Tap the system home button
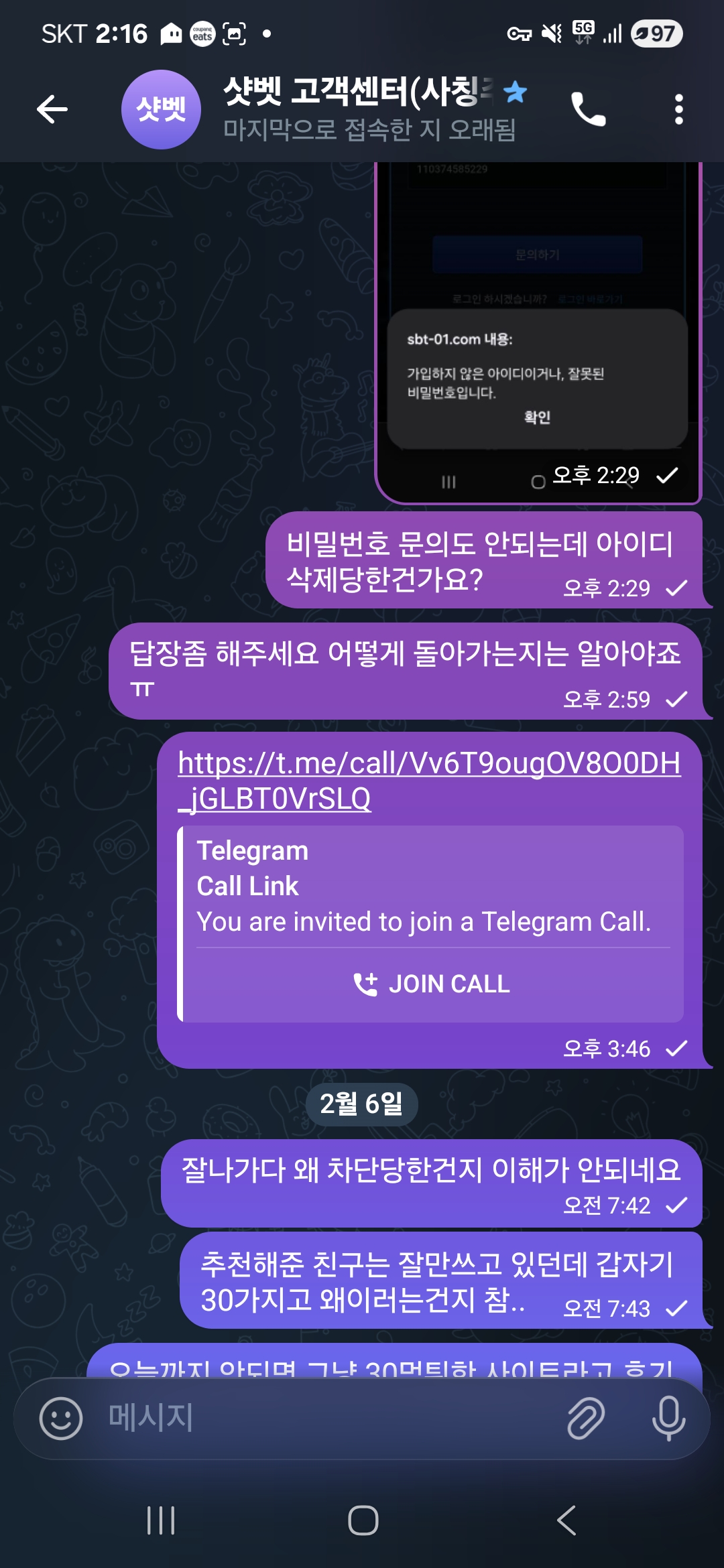Screen dimensions: 724x1568 pyautogui.click(x=363, y=1520)
